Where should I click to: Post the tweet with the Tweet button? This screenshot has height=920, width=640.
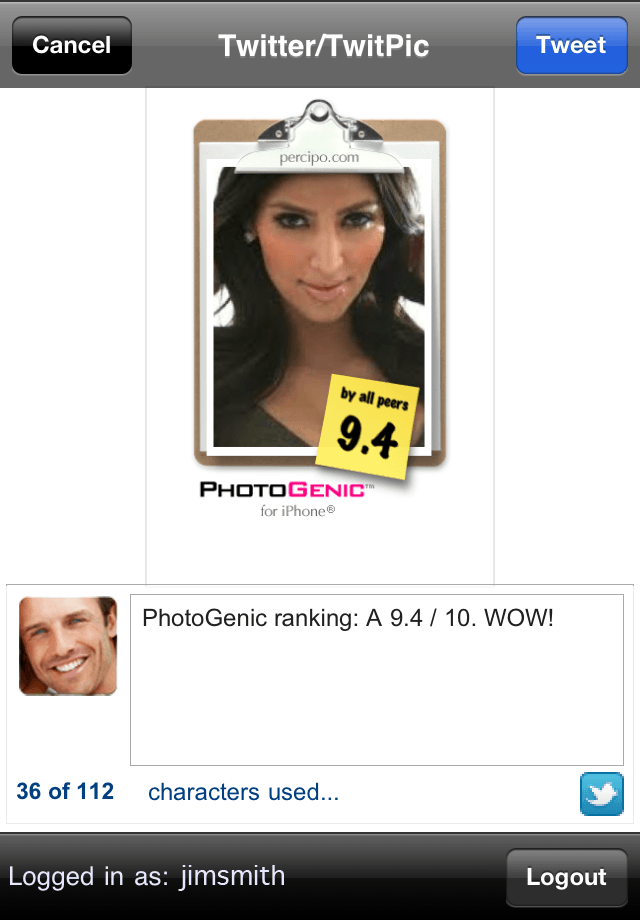click(x=571, y=45)
